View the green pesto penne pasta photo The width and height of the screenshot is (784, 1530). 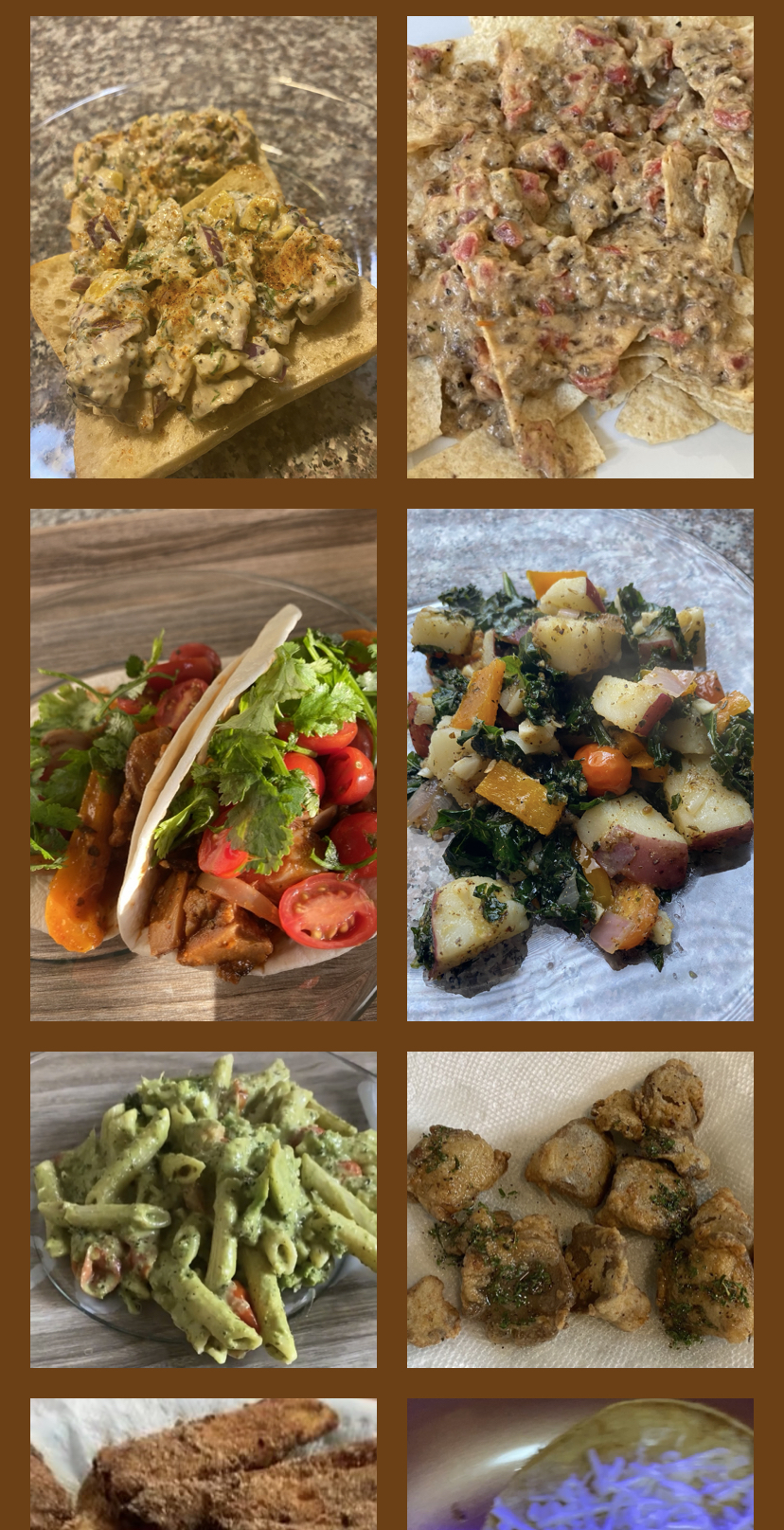203,1209
